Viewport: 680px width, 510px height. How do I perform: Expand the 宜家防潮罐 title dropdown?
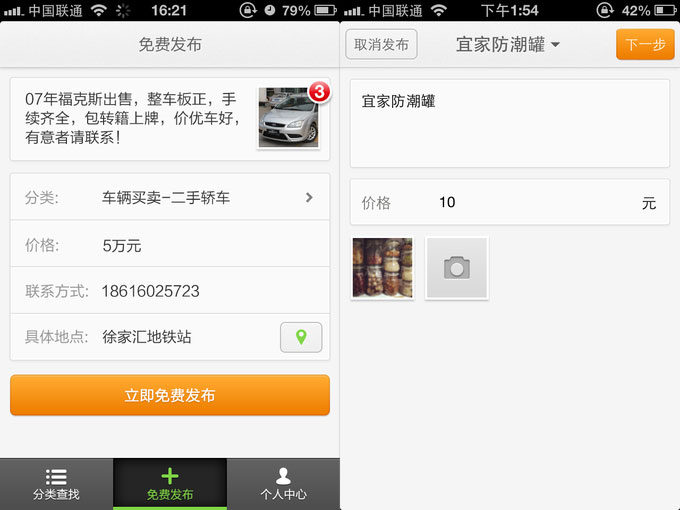click(x=508, y=45)
